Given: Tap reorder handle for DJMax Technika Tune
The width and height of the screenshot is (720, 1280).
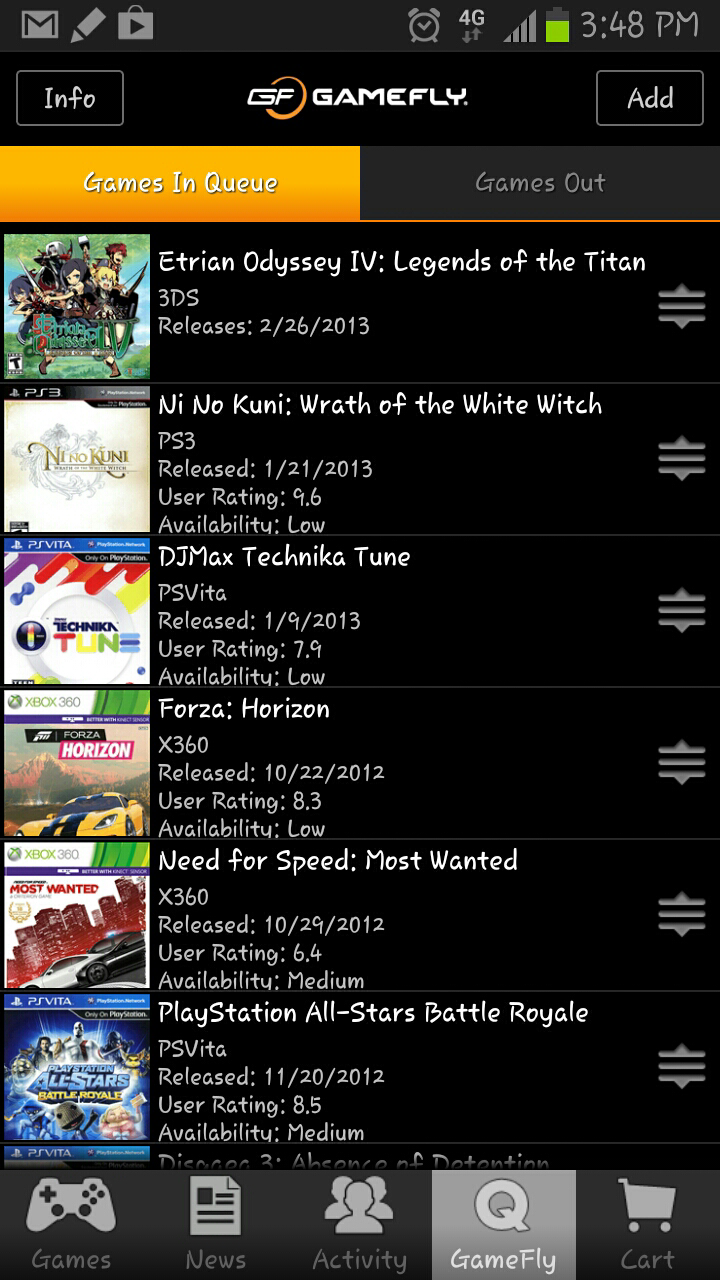Looking at the screenshot, I should 682,611.
